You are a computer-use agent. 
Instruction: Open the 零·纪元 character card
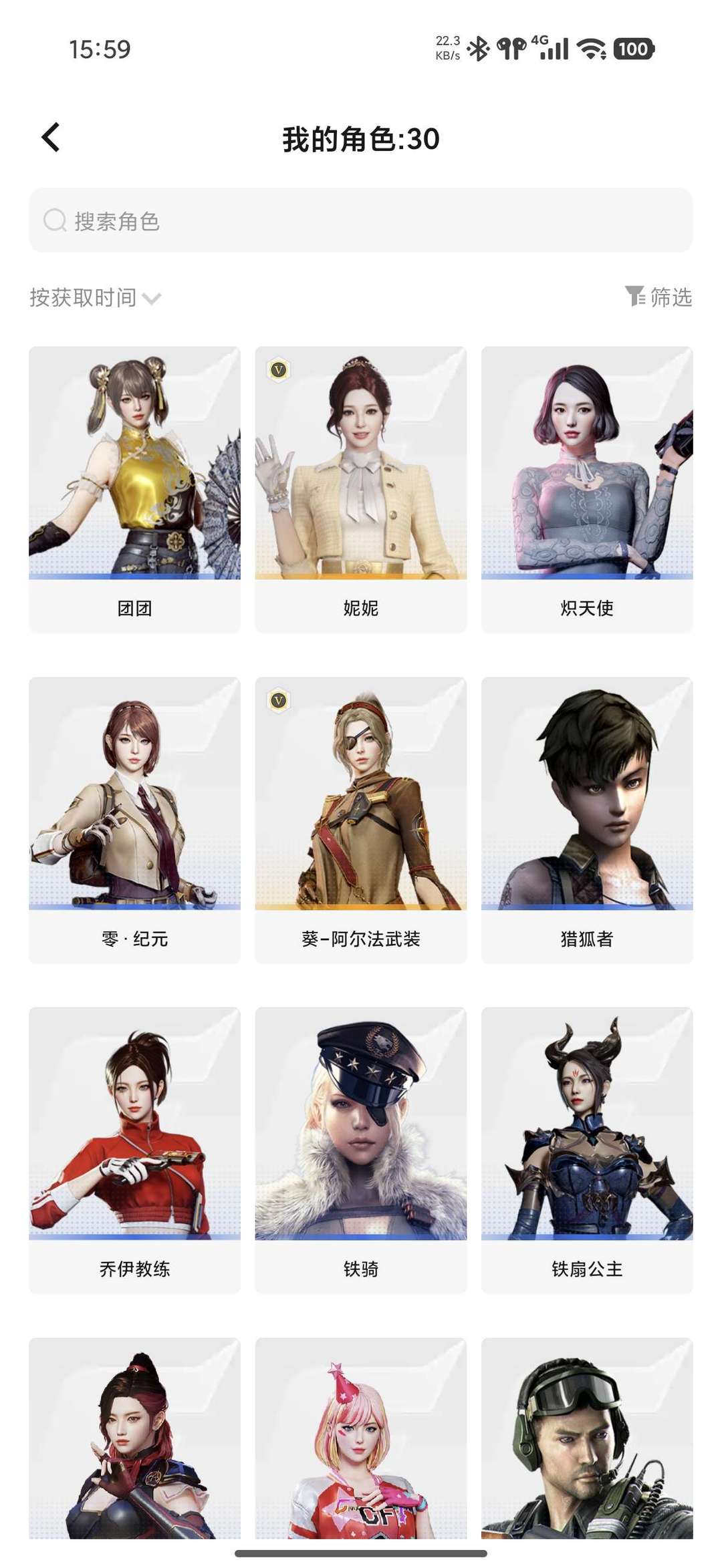(x=134, y=820)
